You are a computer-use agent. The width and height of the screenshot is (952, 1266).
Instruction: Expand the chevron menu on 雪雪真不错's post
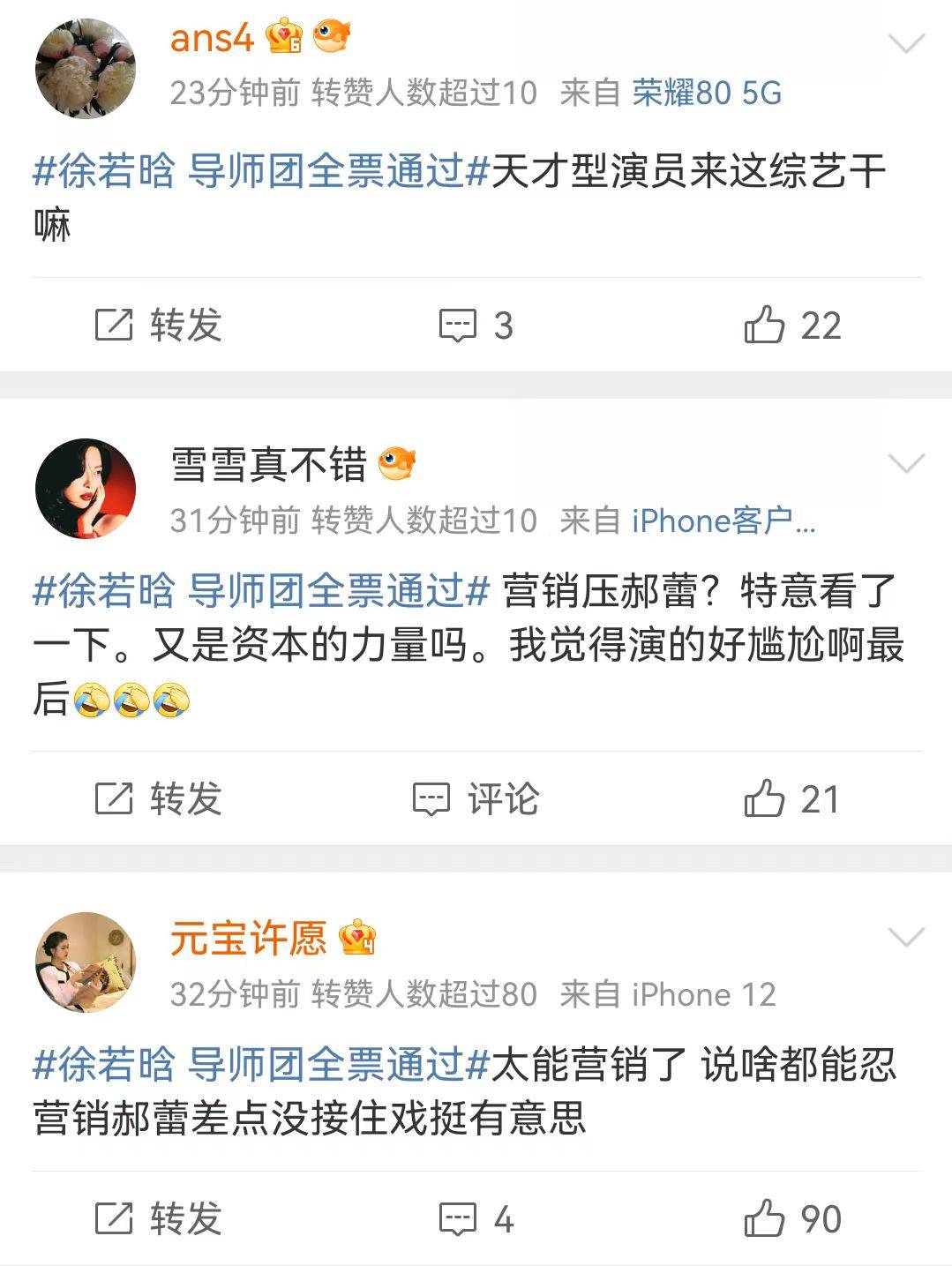click(906, 463)
